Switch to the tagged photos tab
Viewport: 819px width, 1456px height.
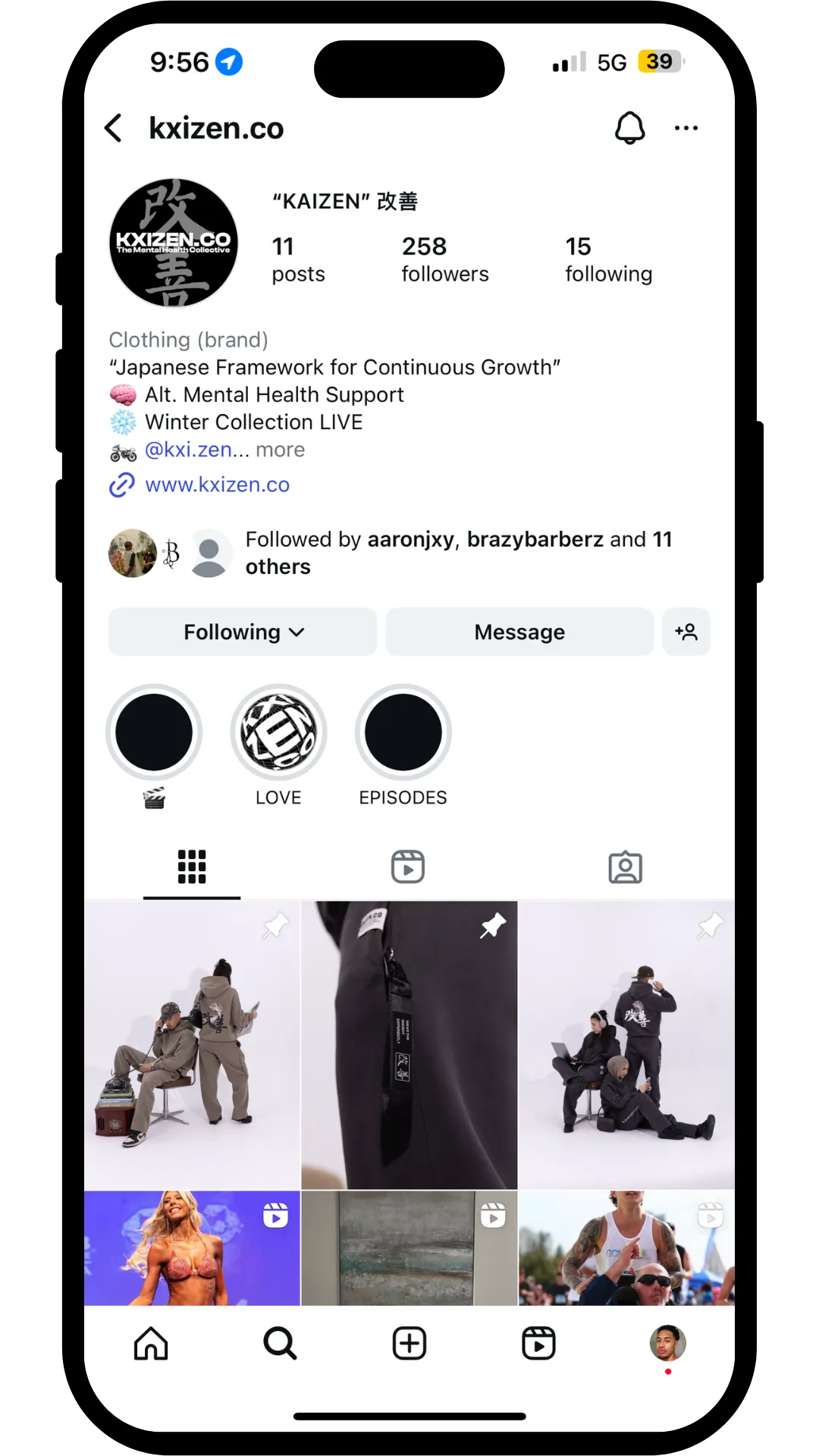625,867
